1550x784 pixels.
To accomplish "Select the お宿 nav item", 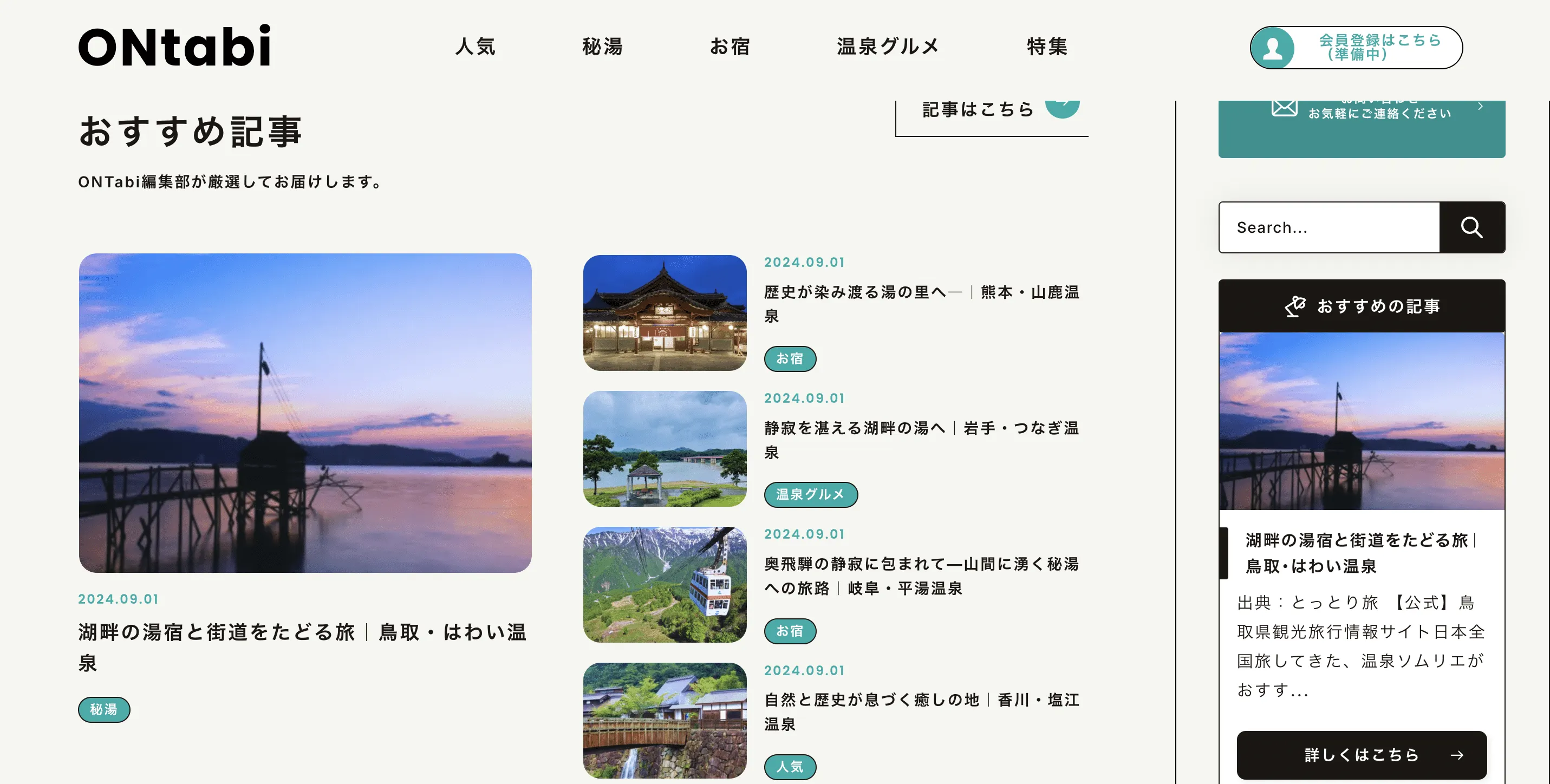I will pos(730,47).
